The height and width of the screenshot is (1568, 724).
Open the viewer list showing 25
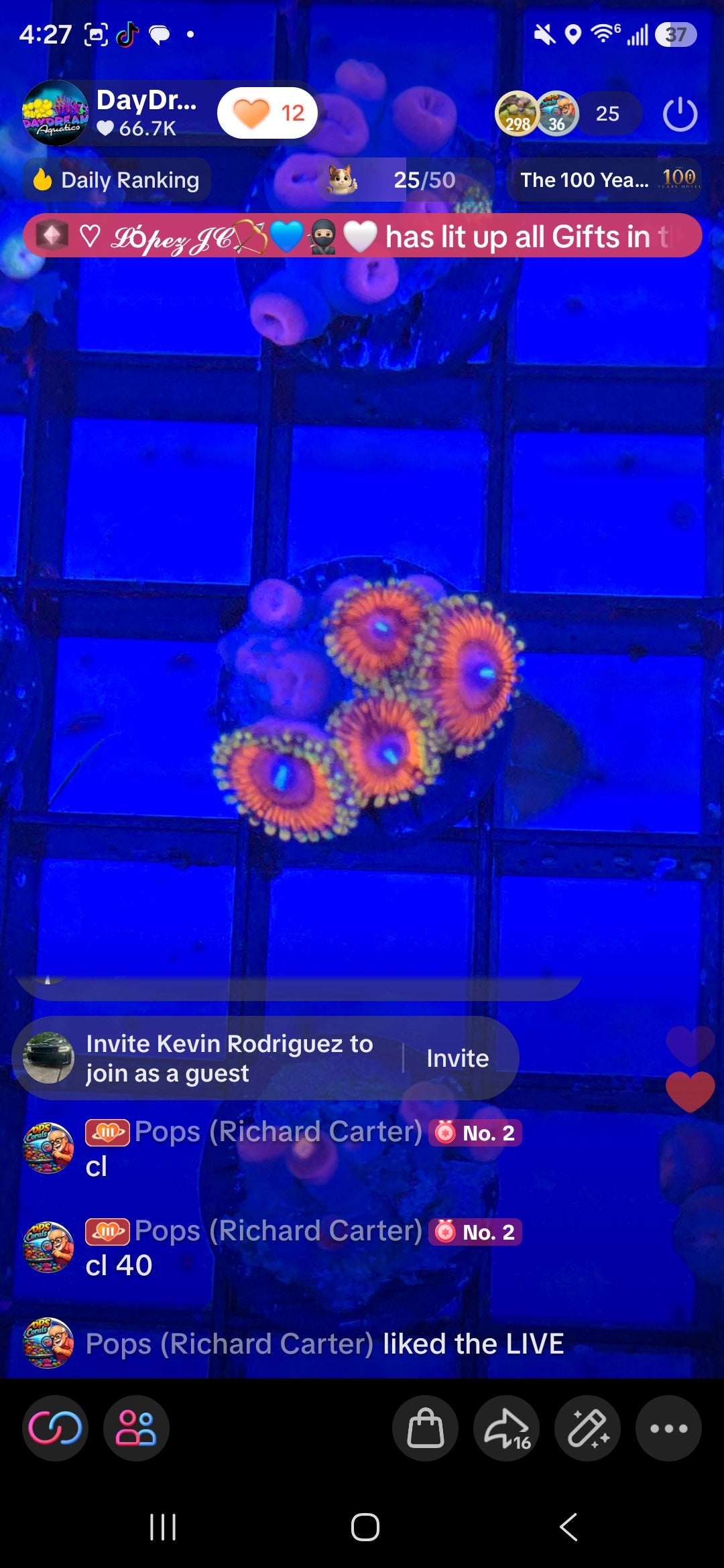(x=607, y=113)
